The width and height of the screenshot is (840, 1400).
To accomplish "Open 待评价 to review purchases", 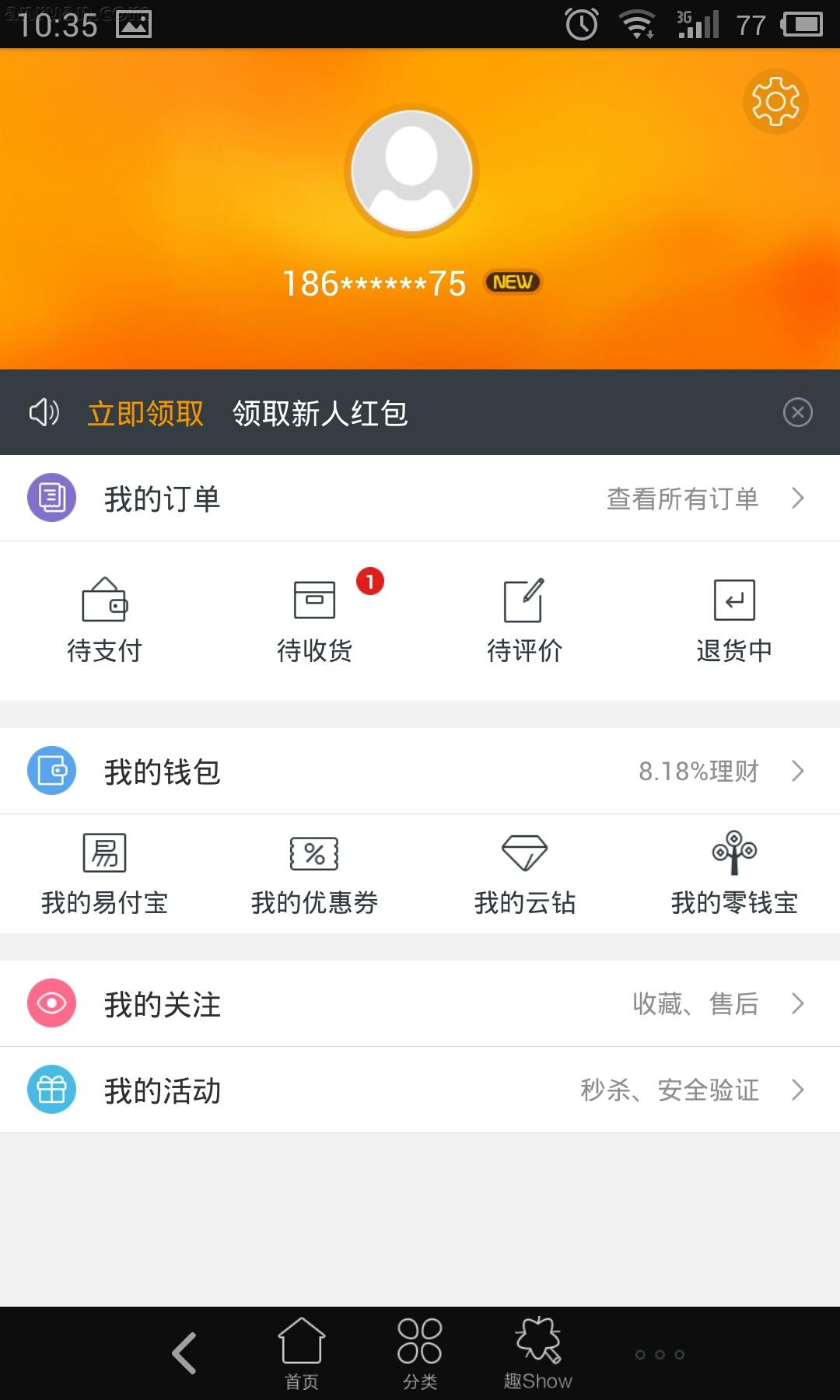I will [523, 618].
